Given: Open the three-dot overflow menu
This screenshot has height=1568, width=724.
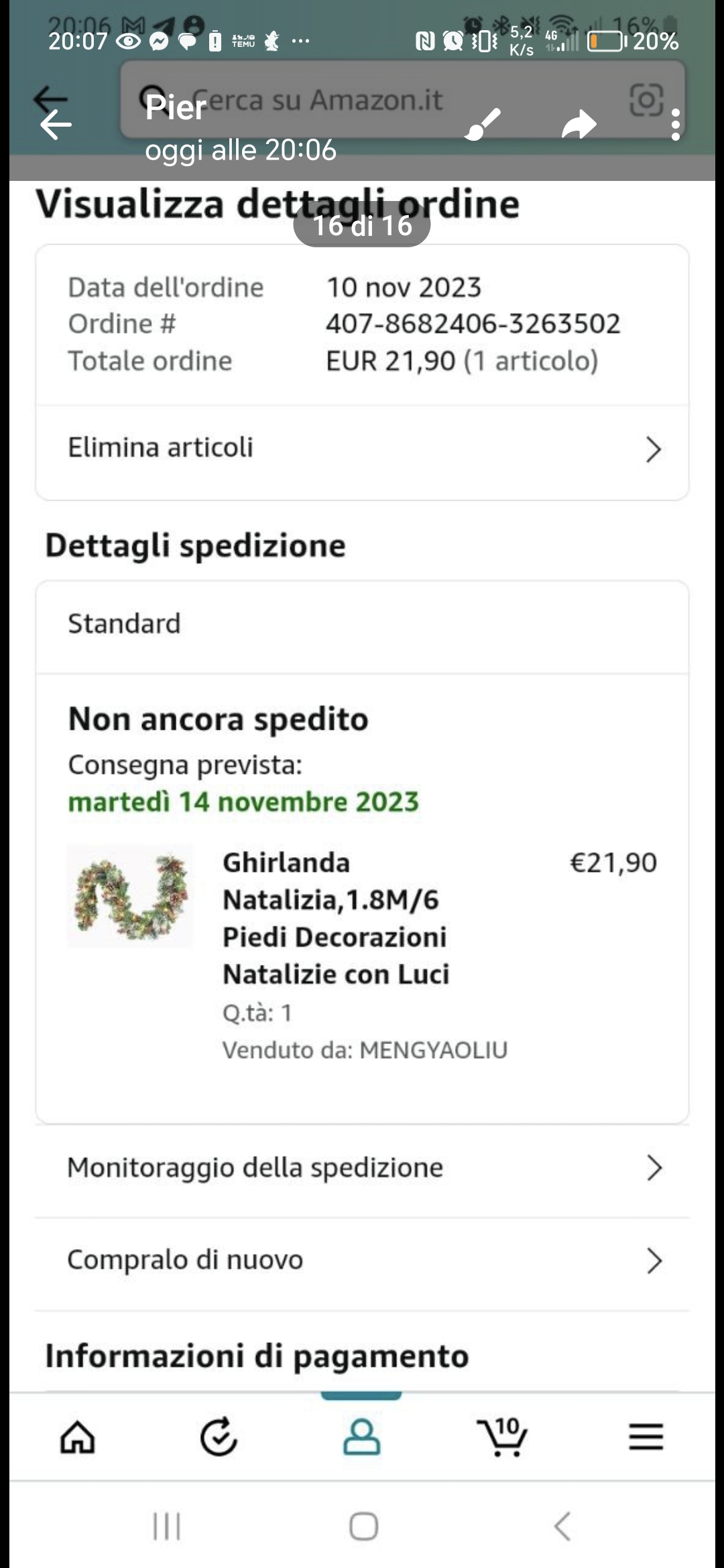Looking at the screenshot, I should coord(675,125).
